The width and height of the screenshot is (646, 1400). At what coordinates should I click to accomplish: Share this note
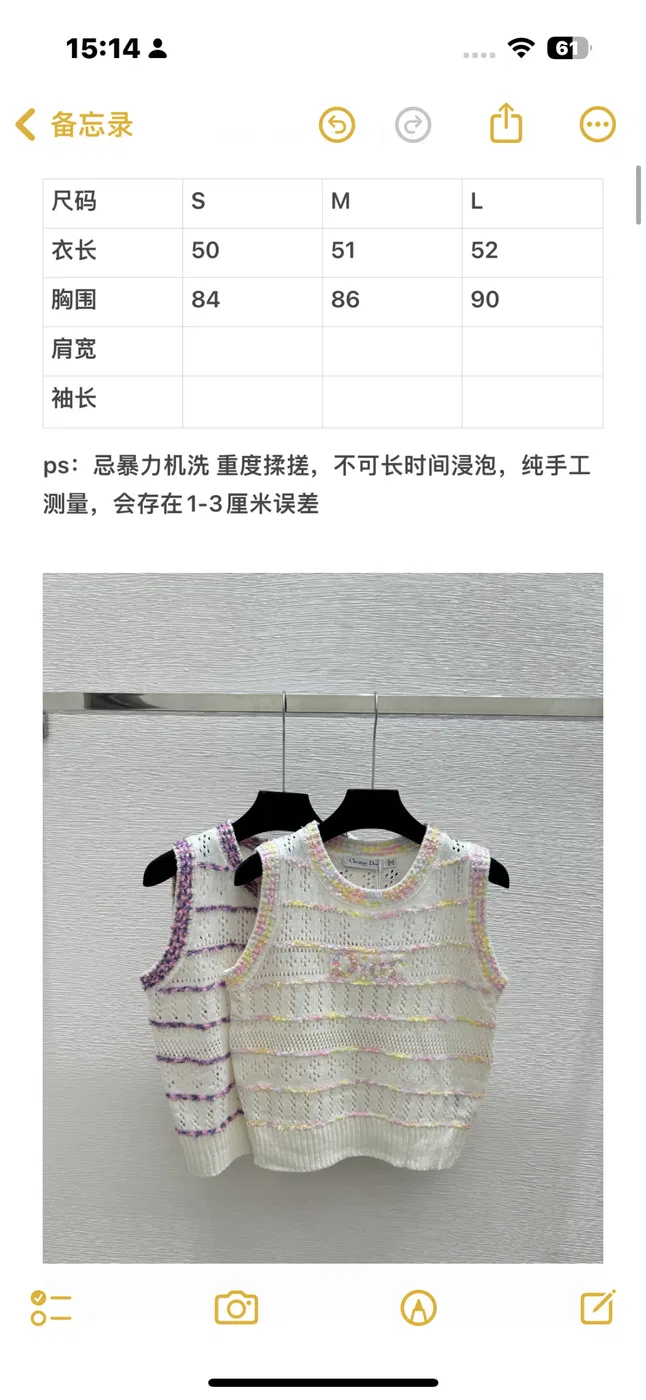coord(506,123)
